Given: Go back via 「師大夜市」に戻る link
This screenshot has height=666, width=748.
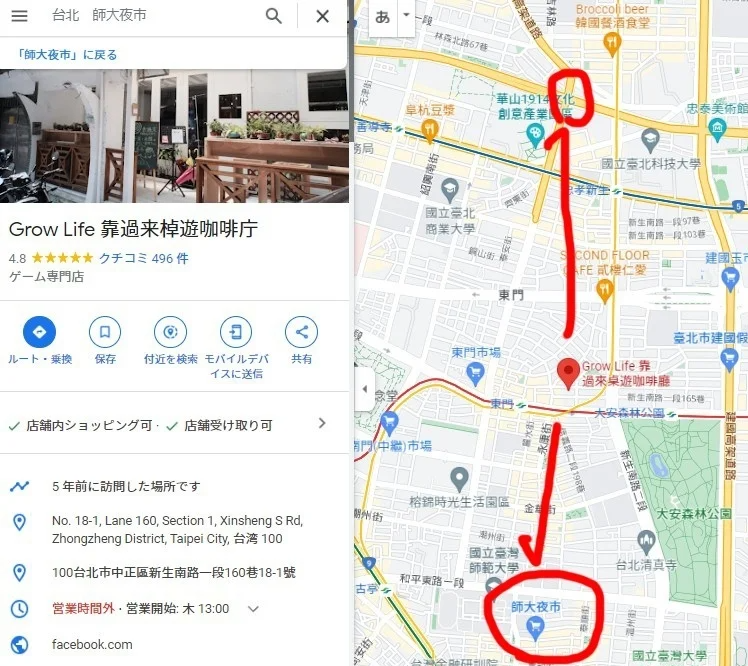Looking at the screenshot, I should (x=67, y=55).
